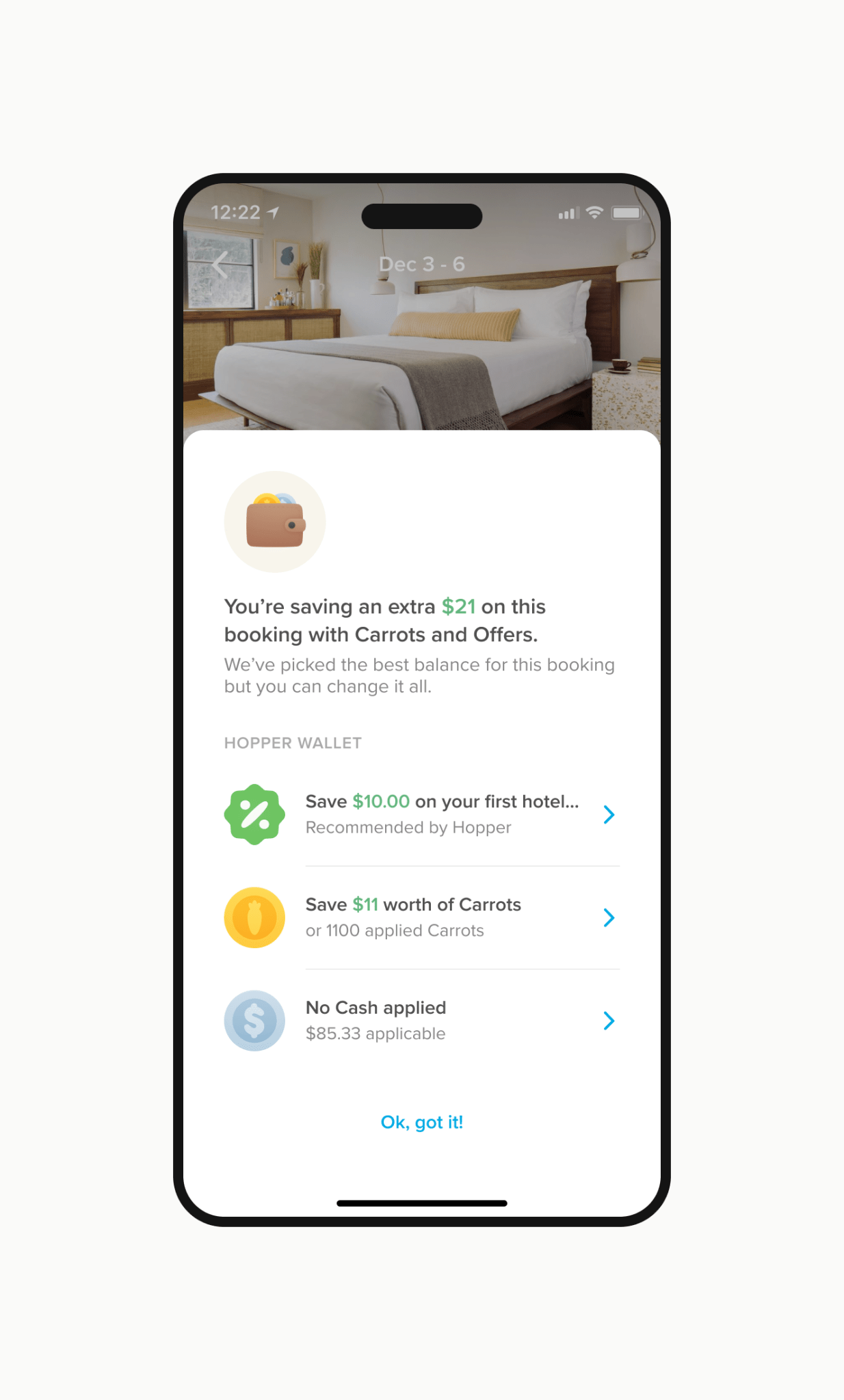844x1400 pixels.
Task: Dismiss the sheet with Ok, got it!
Action: pyautogui.click(x=421, y=1122)
